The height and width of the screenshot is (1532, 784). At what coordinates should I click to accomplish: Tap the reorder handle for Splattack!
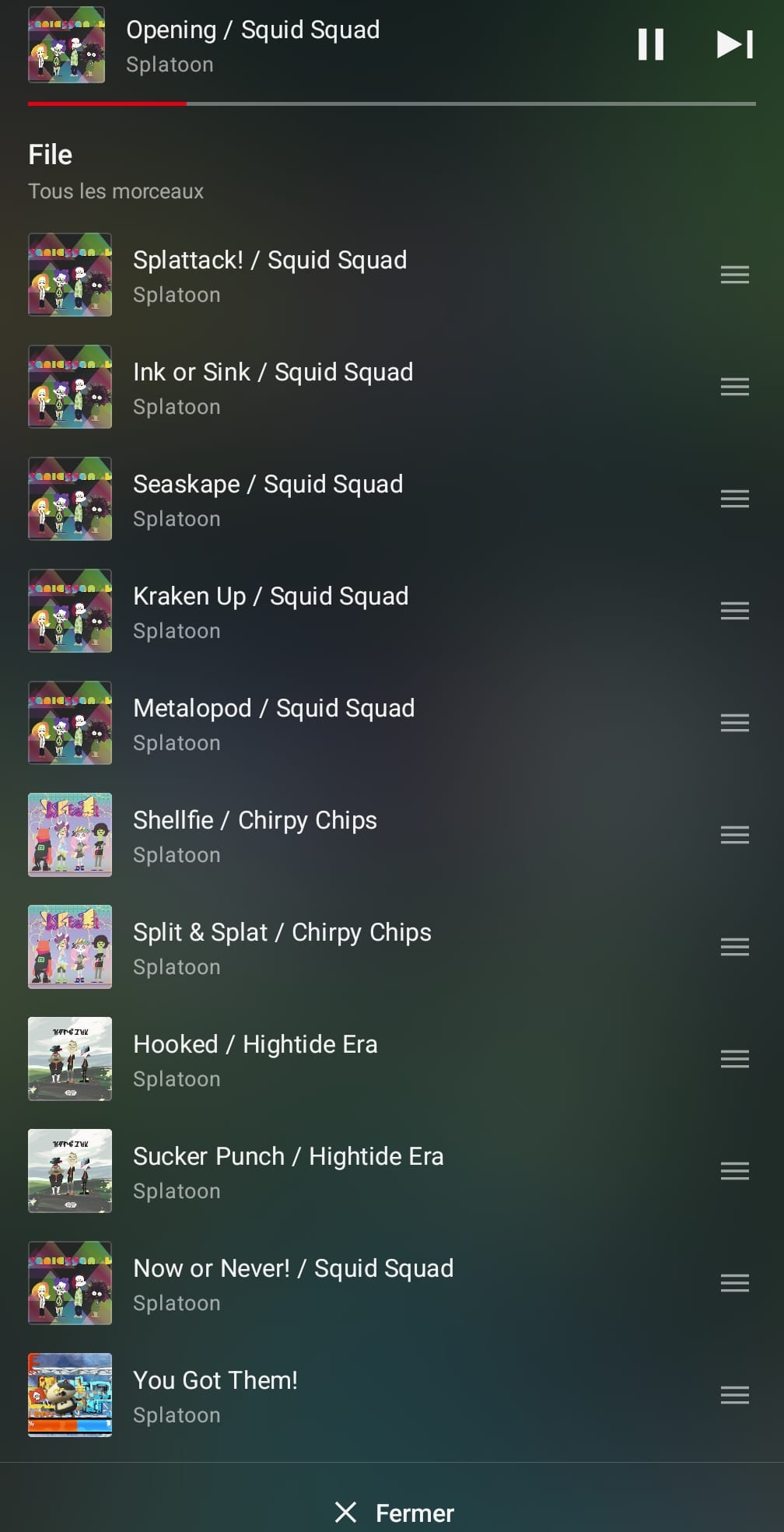pos(735,275)
